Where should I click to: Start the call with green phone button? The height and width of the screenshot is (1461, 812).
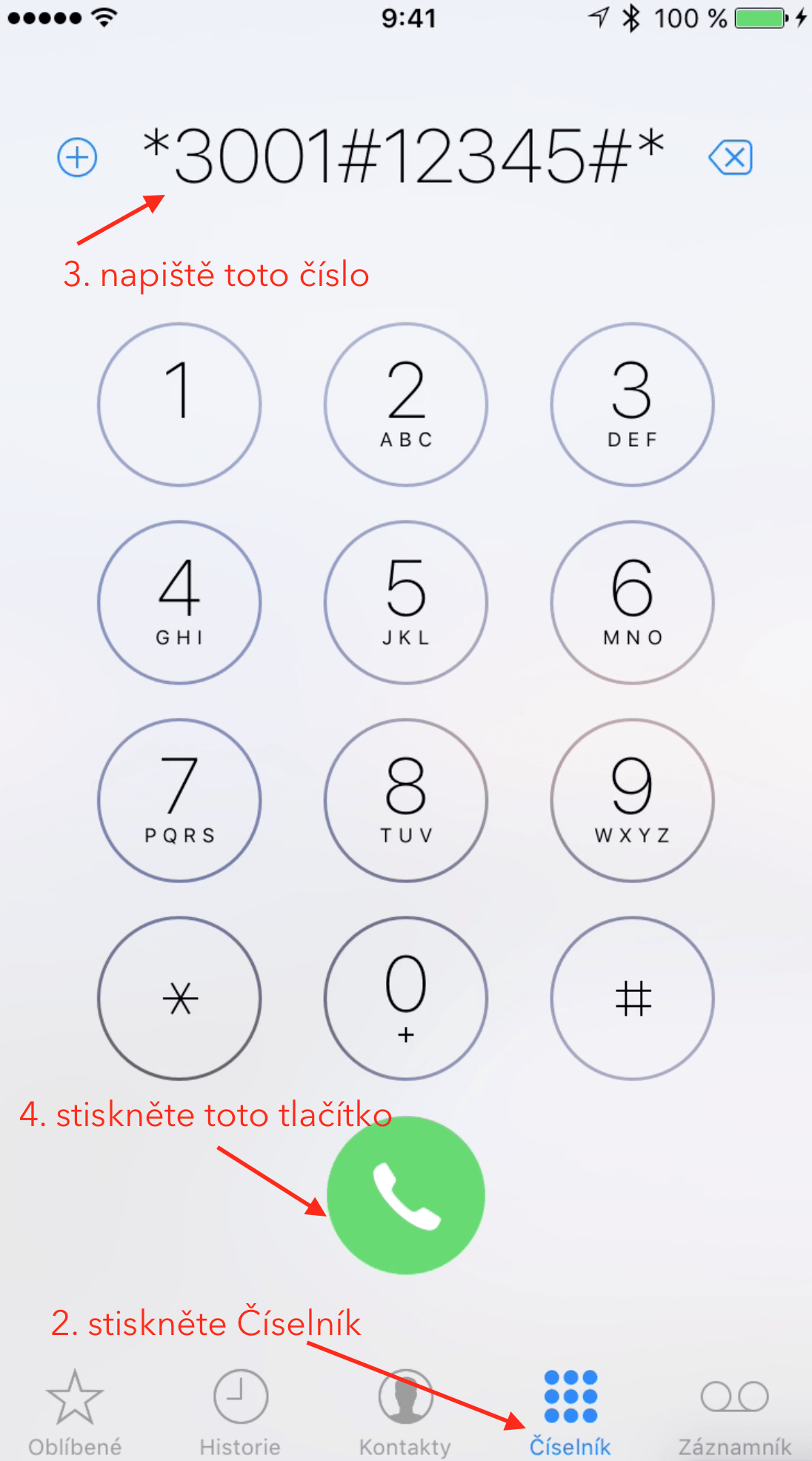click(406, 1195)
